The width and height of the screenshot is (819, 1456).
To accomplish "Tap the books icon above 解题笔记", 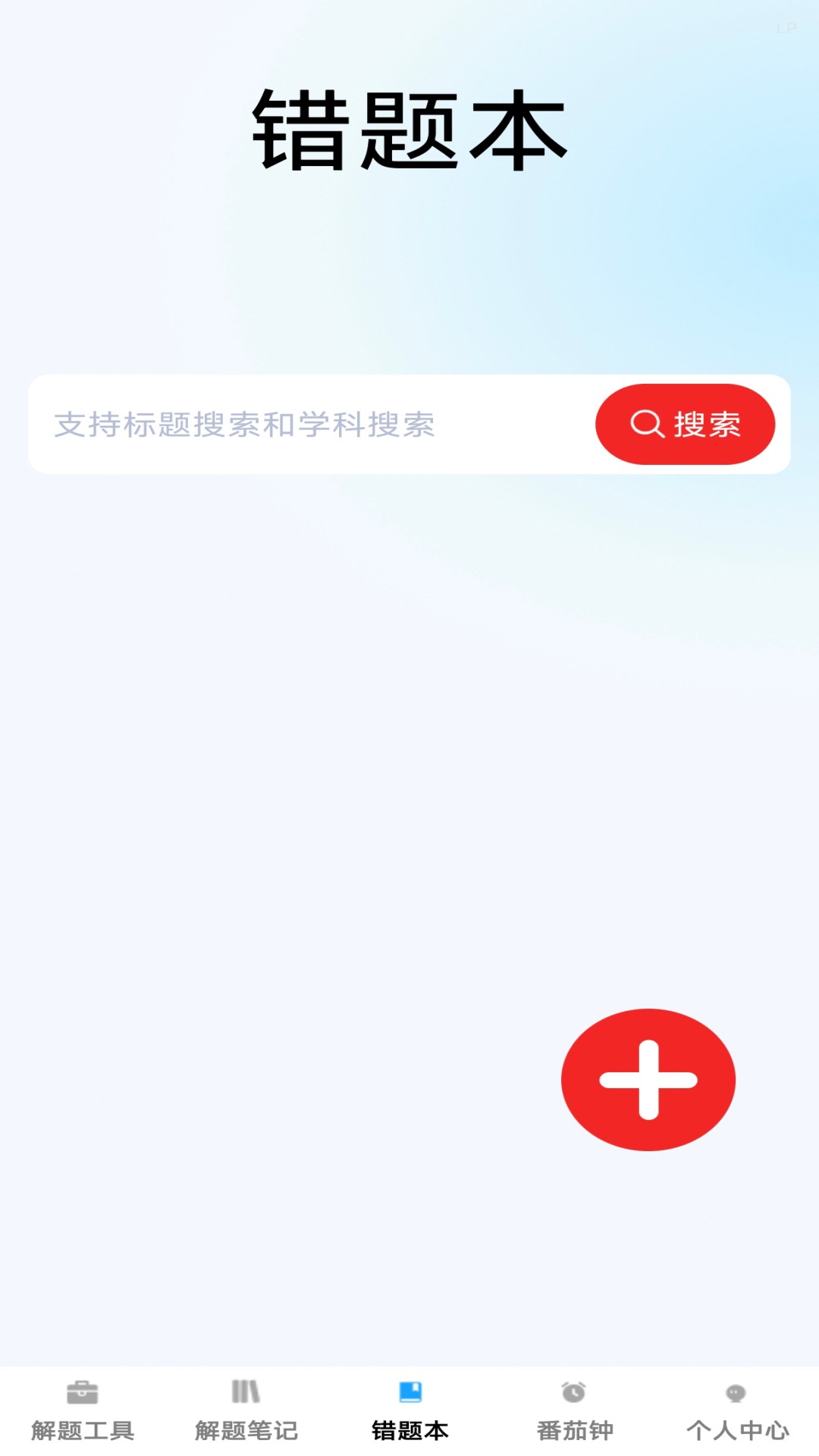I will click(x=245, y=1394).
